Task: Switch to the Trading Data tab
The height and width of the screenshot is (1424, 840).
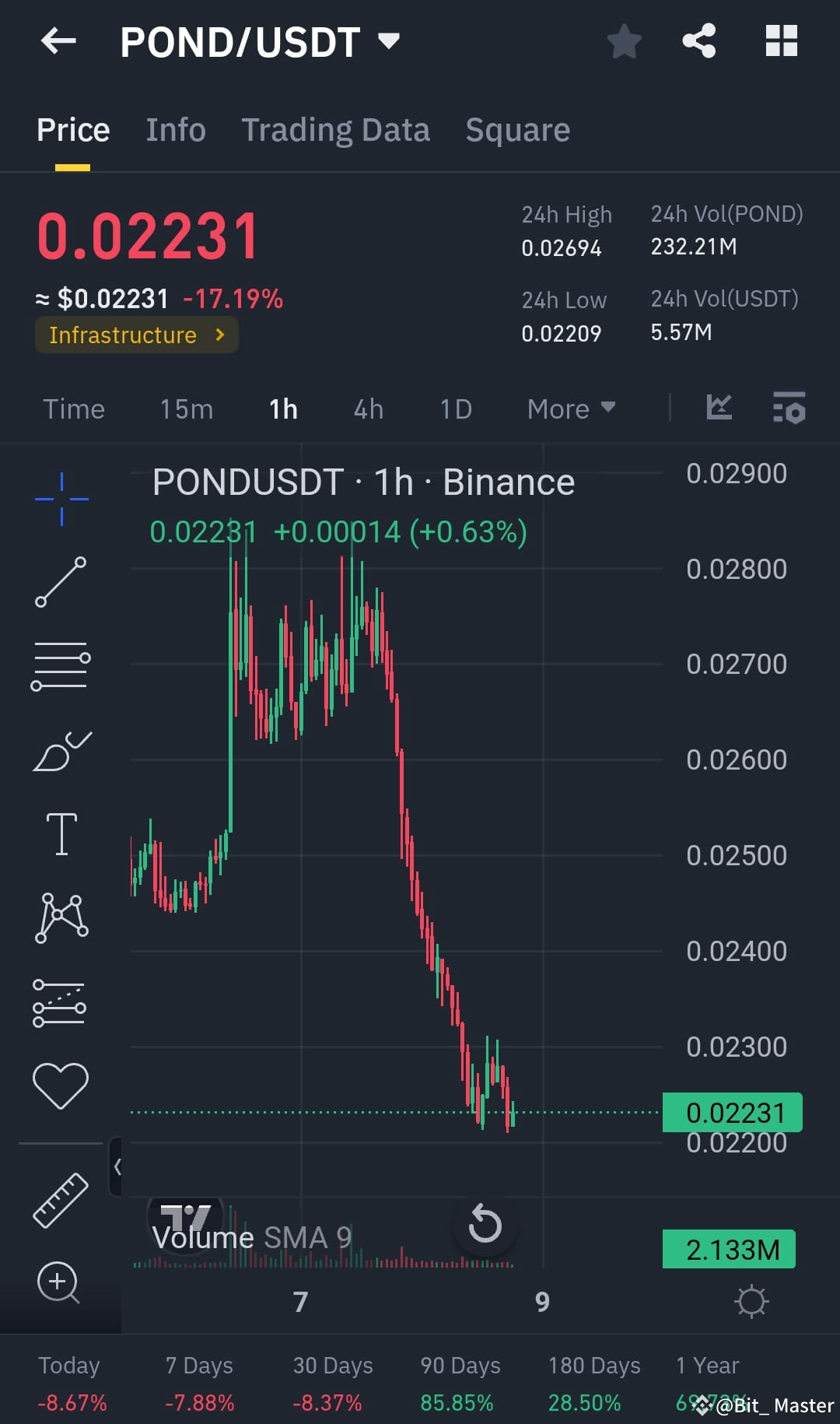Action: coord(335,129)
